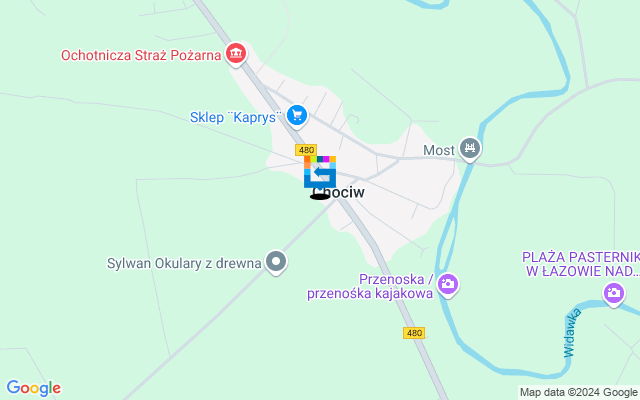The width and height of the screenshot is (640, 400).
Task: Tap the Most bridge marker
Action: click(470, 150)
